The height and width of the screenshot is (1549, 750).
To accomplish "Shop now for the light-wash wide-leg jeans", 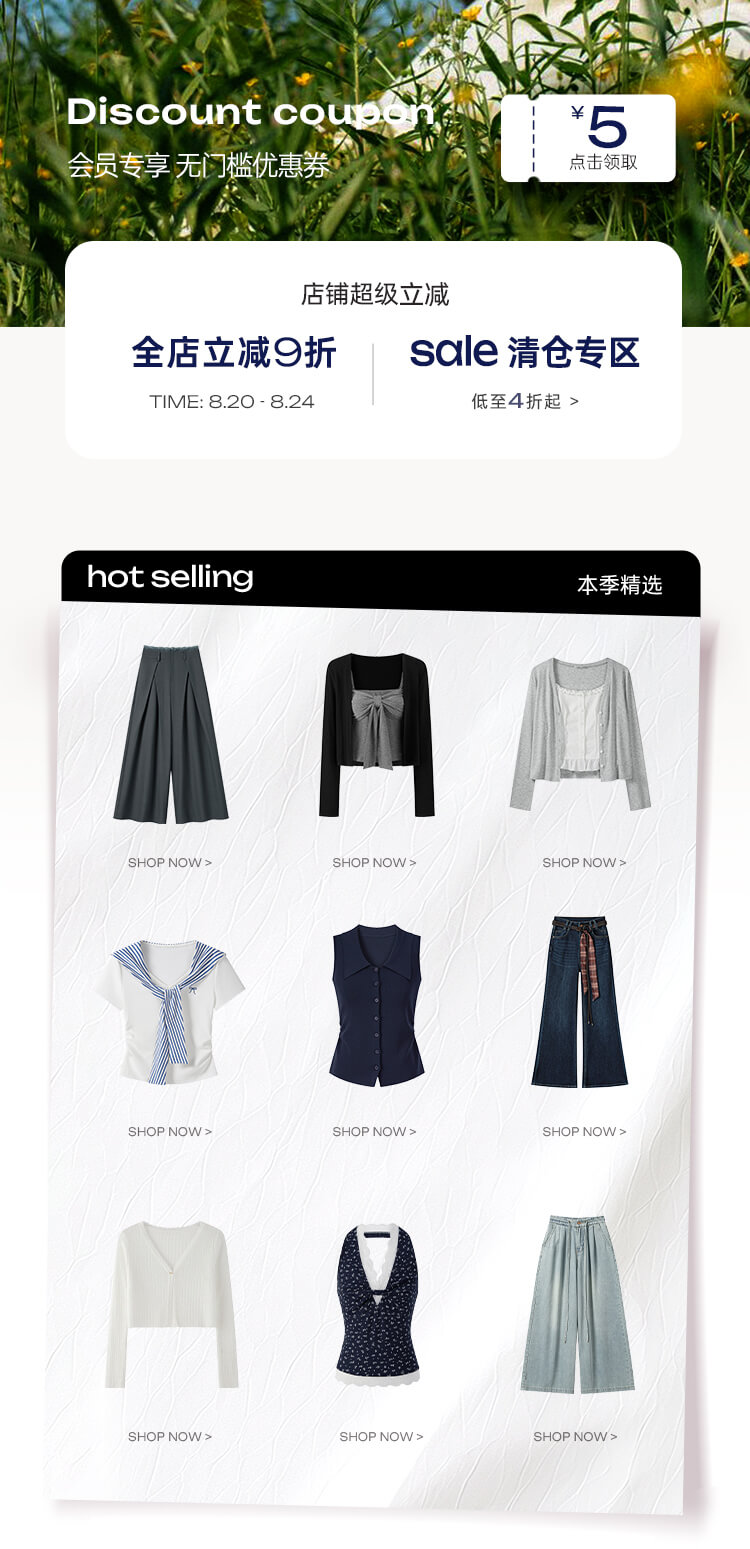I will click(x=575, y=1436).
